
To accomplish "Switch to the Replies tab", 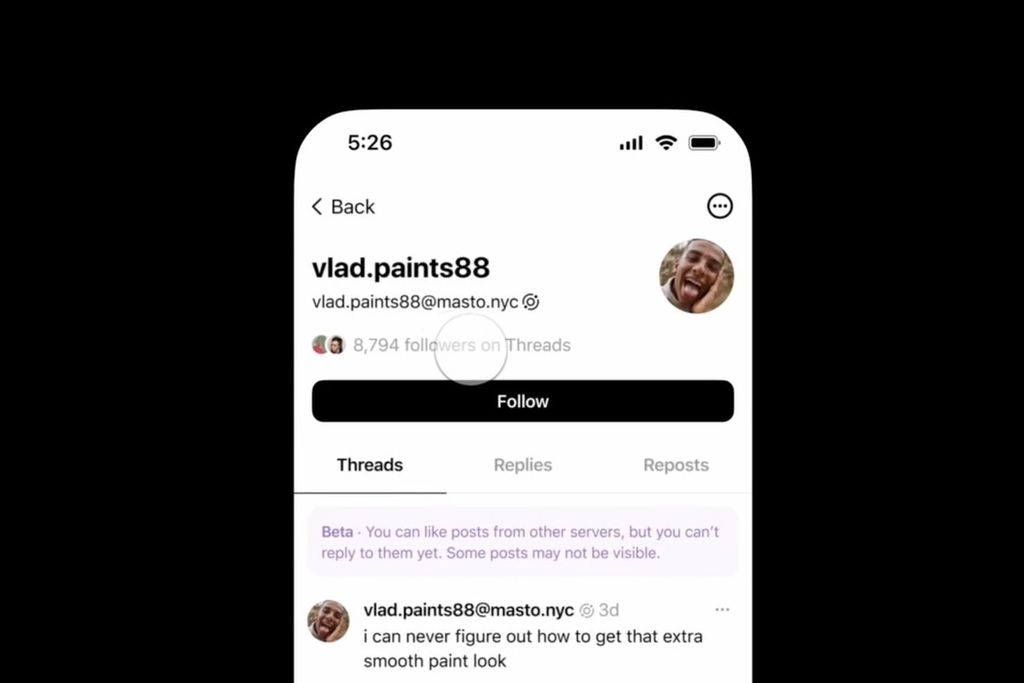I will (522, 465).
